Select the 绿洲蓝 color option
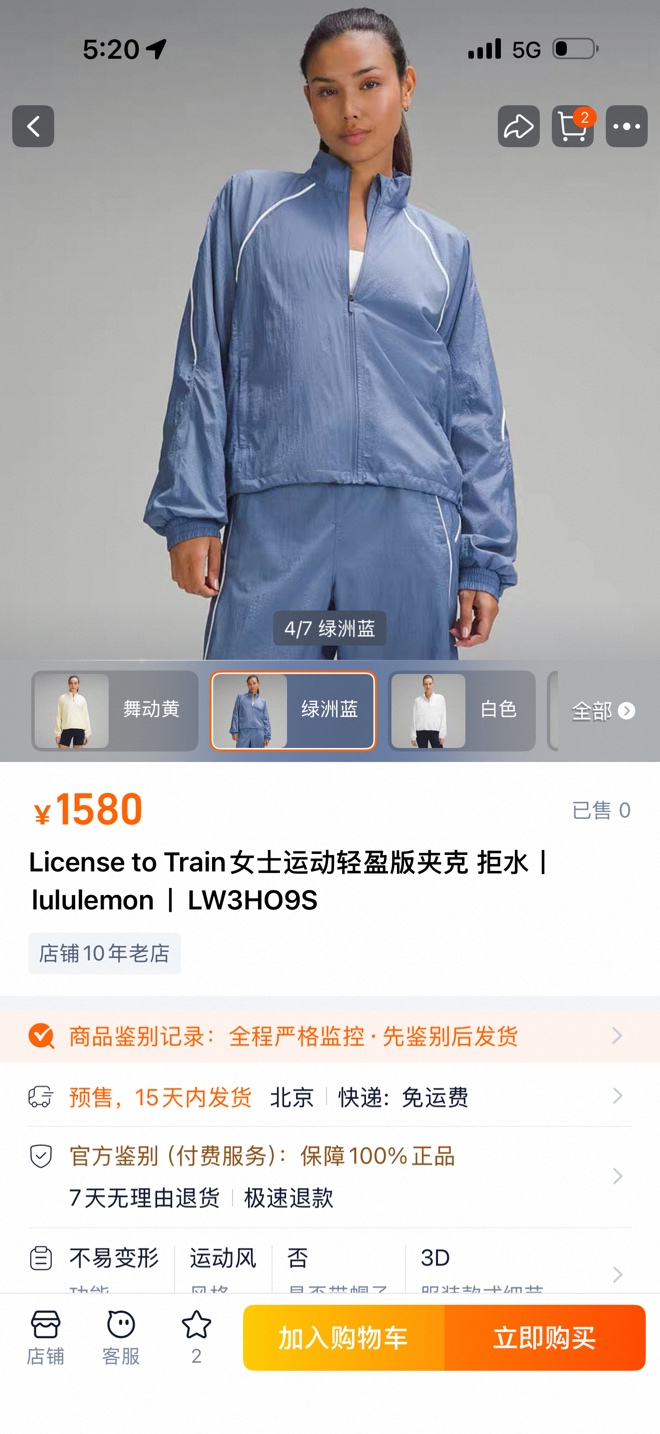Screen dimensions: 660x1434 (293, 711)
